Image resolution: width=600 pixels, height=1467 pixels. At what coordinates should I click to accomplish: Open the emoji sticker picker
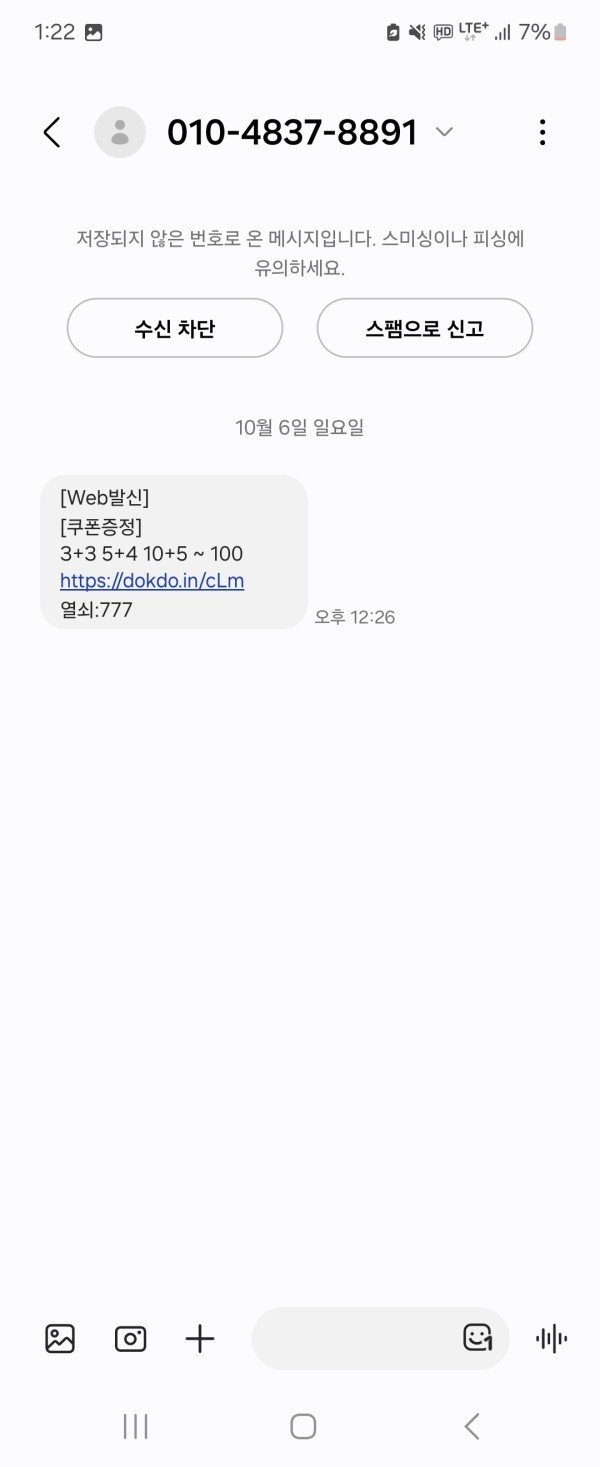coord(478,1338)
